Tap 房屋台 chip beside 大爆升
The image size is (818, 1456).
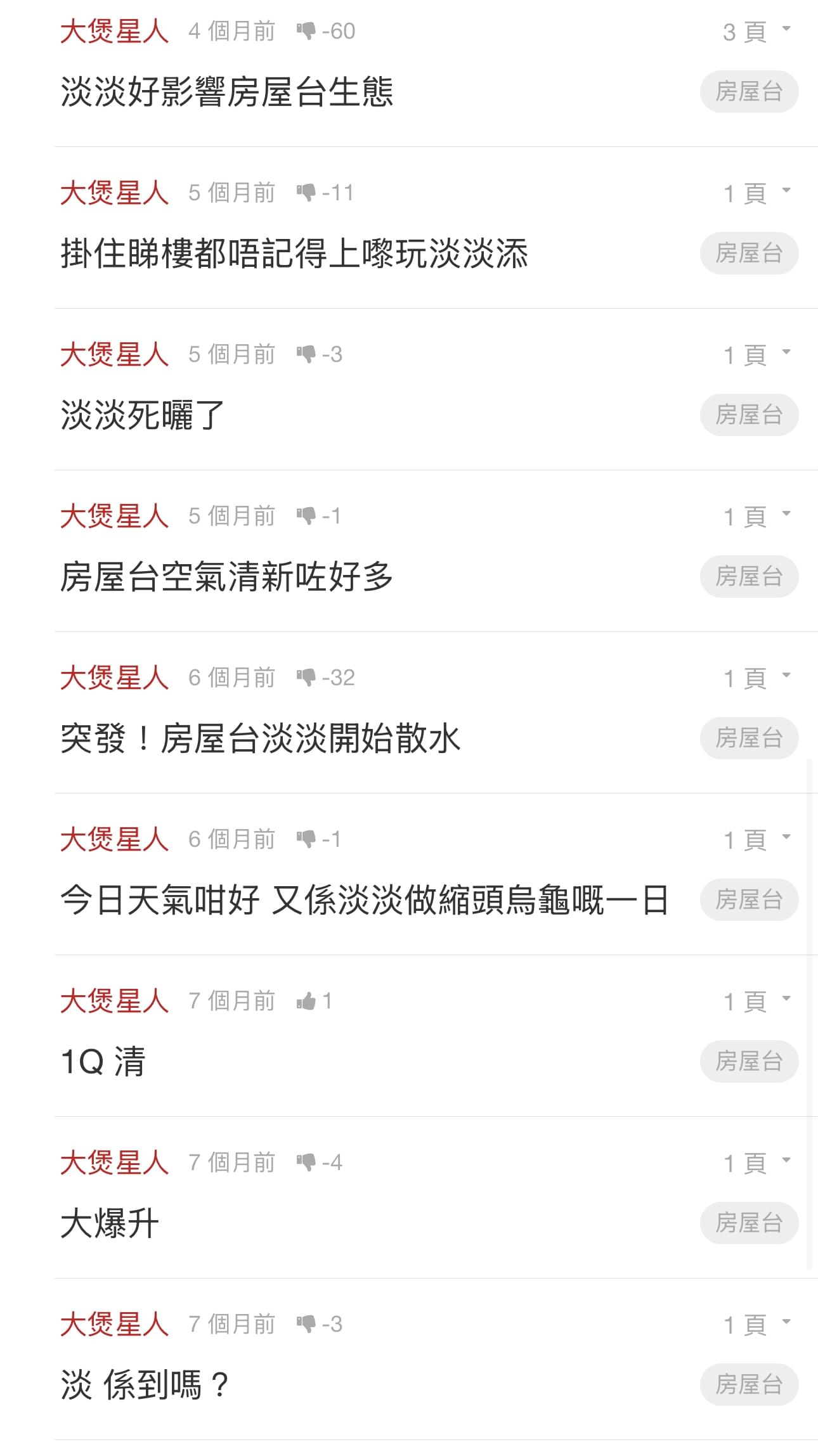pos(749,1223)
